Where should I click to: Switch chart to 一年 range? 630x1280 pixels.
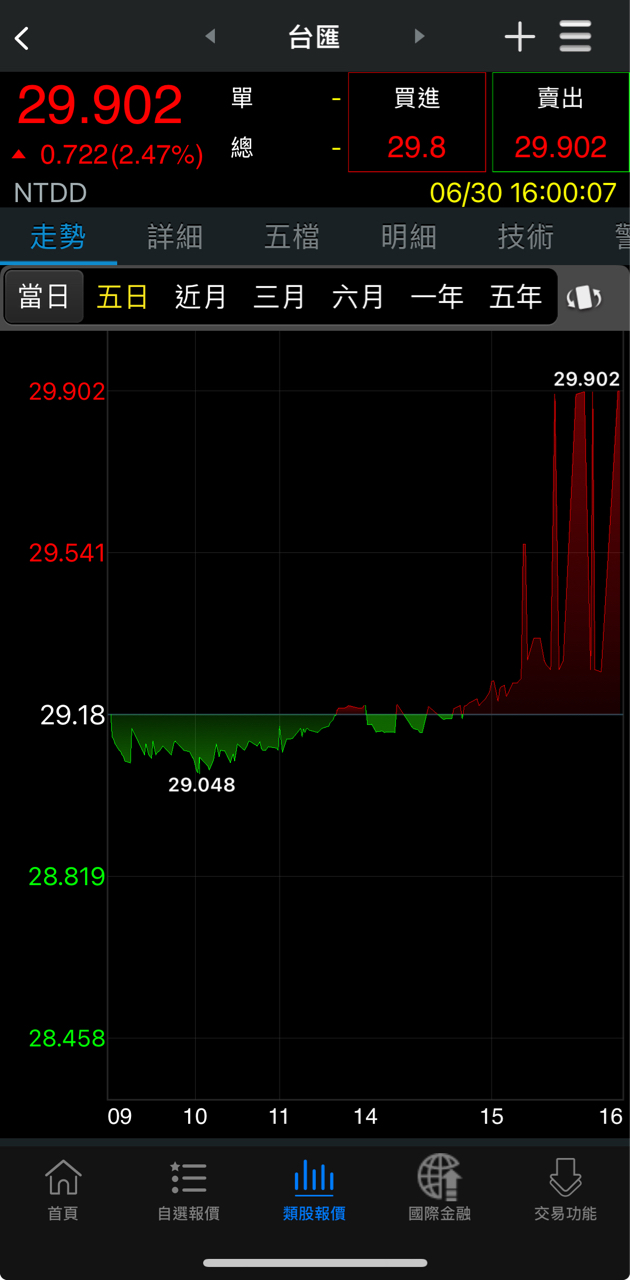[437, 297]
